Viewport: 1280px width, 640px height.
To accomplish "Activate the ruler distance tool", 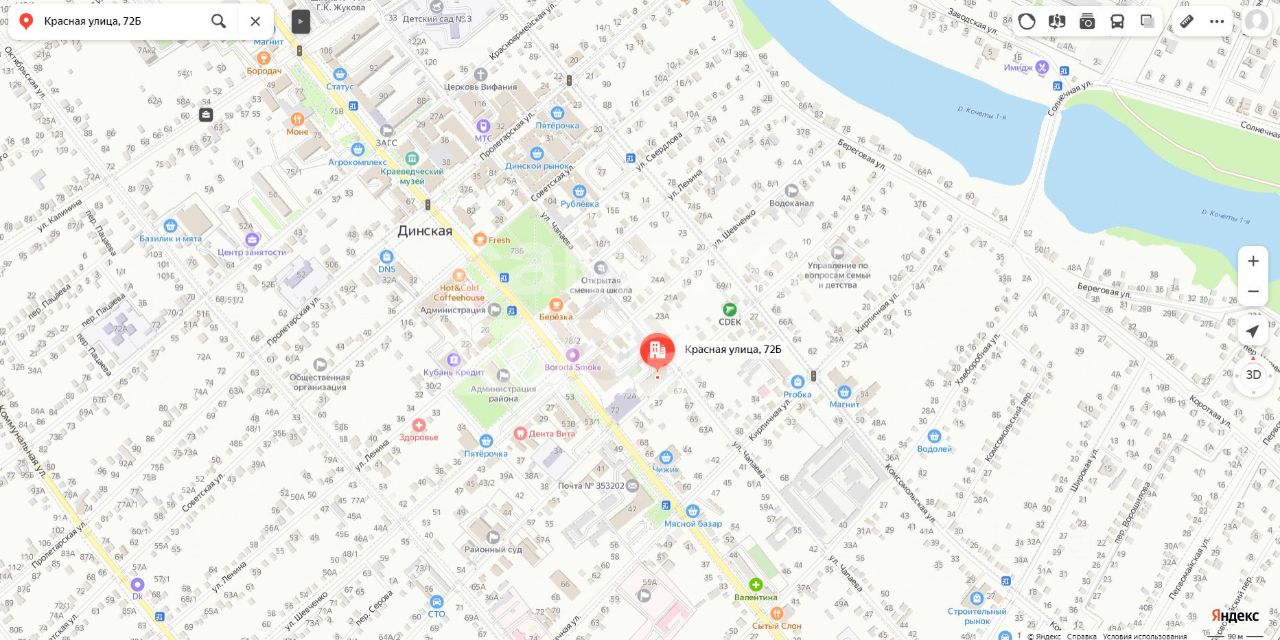I will [1187, 21].
